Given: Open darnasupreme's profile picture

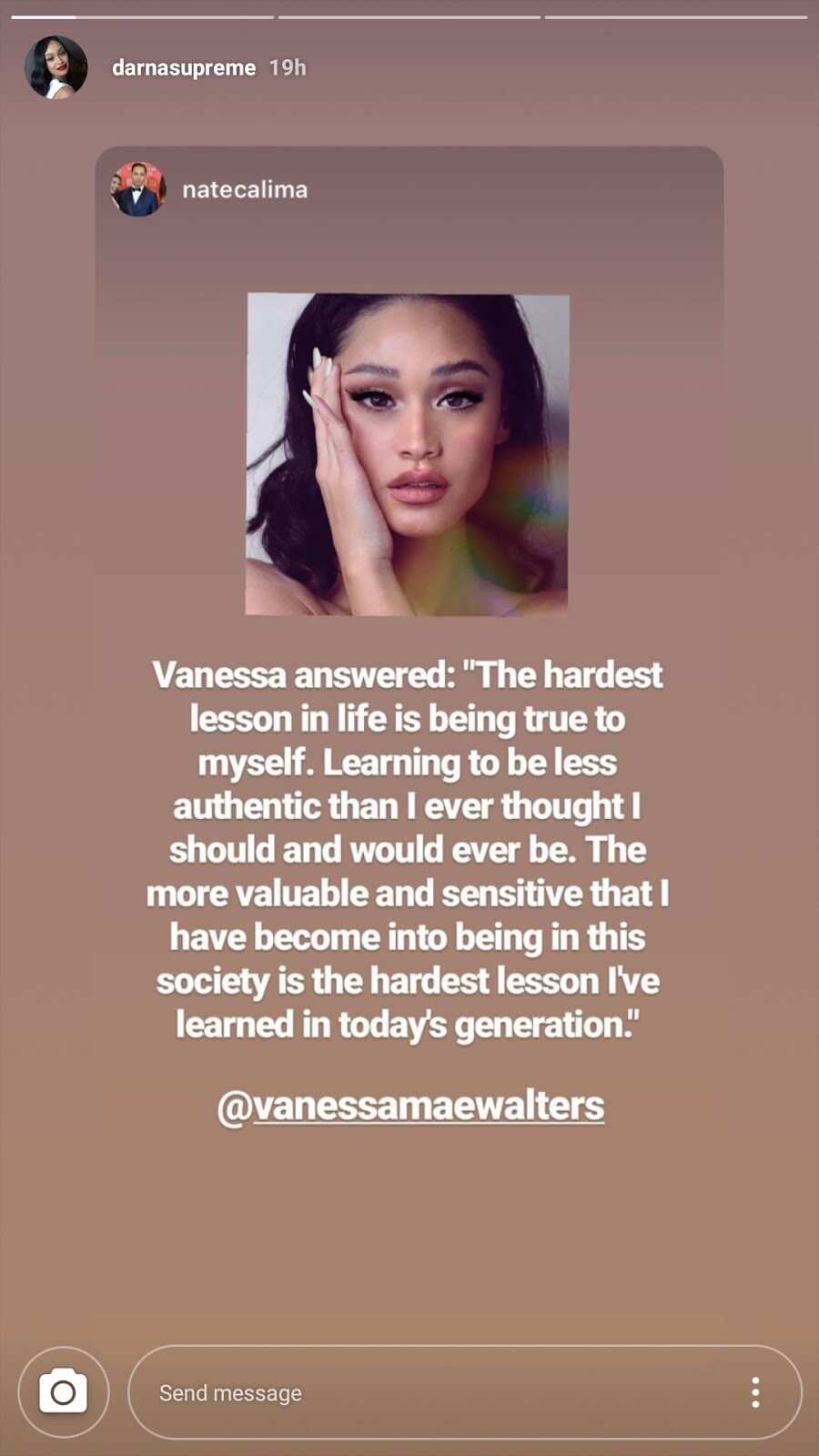Looking at the screenshot, I should tap(56, 67).
